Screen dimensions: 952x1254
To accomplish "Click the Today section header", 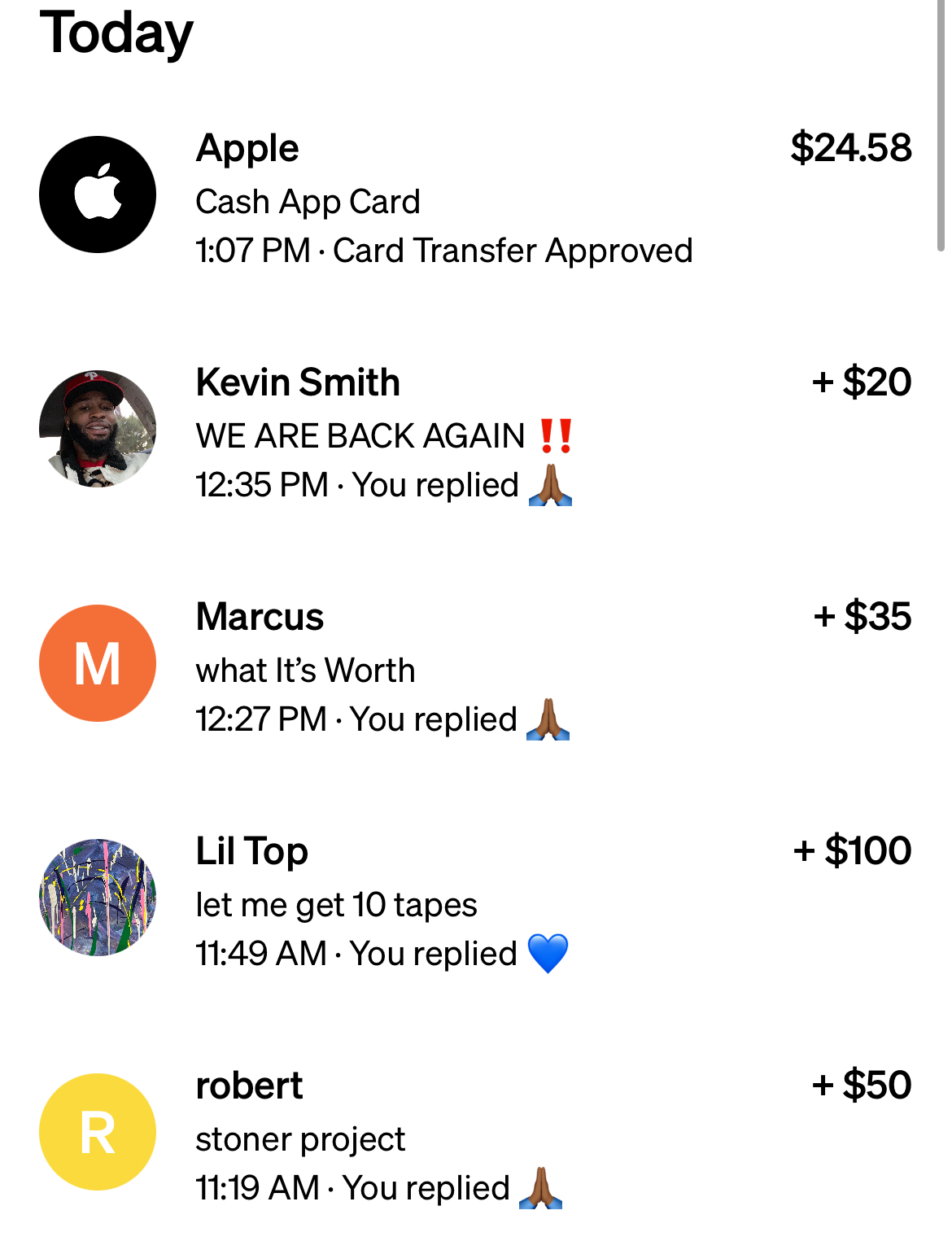I will point(116,33).
